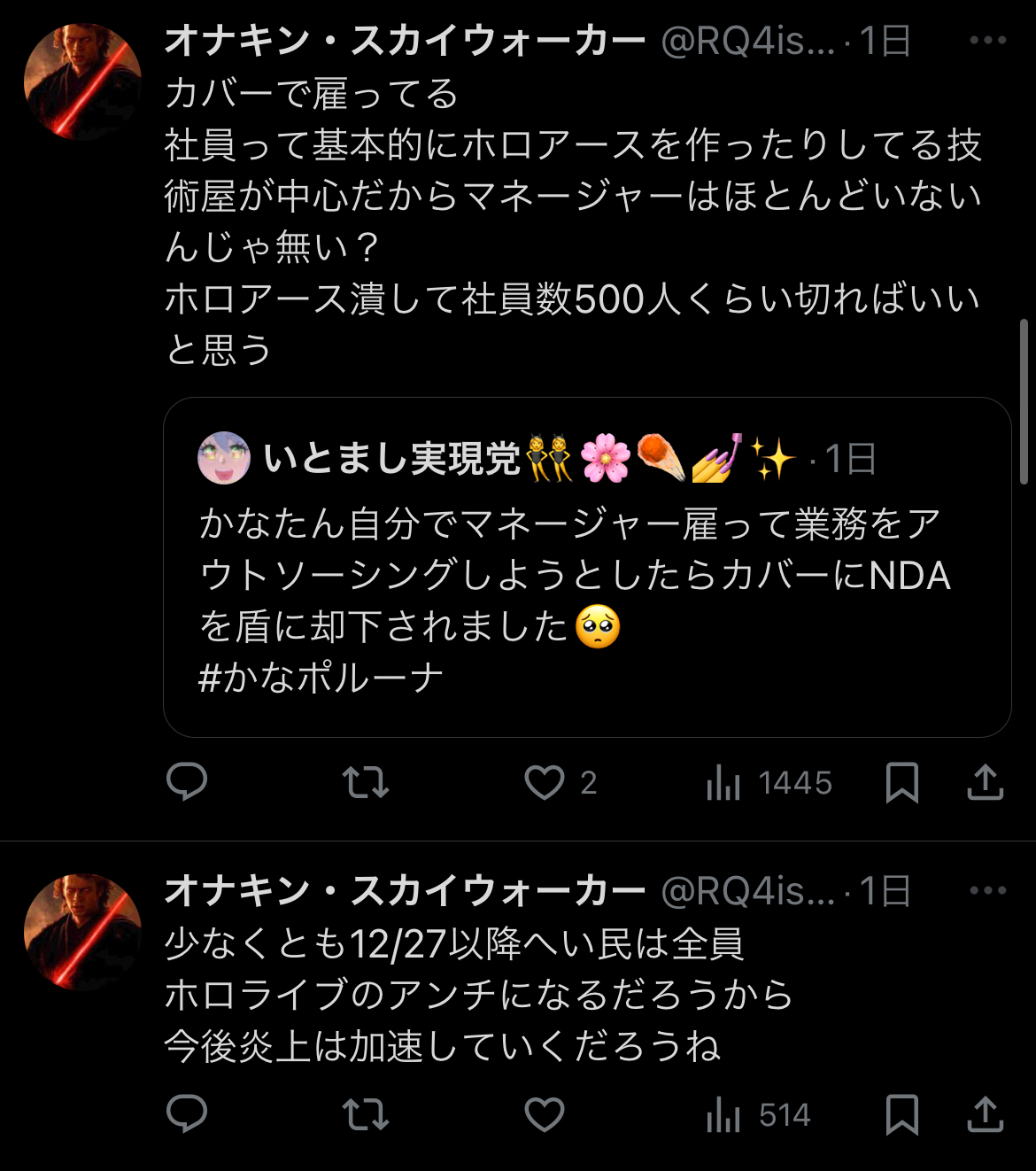Viewport: 1036px width, 1171px height.
Task: Bookmark the tweet with 1445 views
Action: click(901, 782)
